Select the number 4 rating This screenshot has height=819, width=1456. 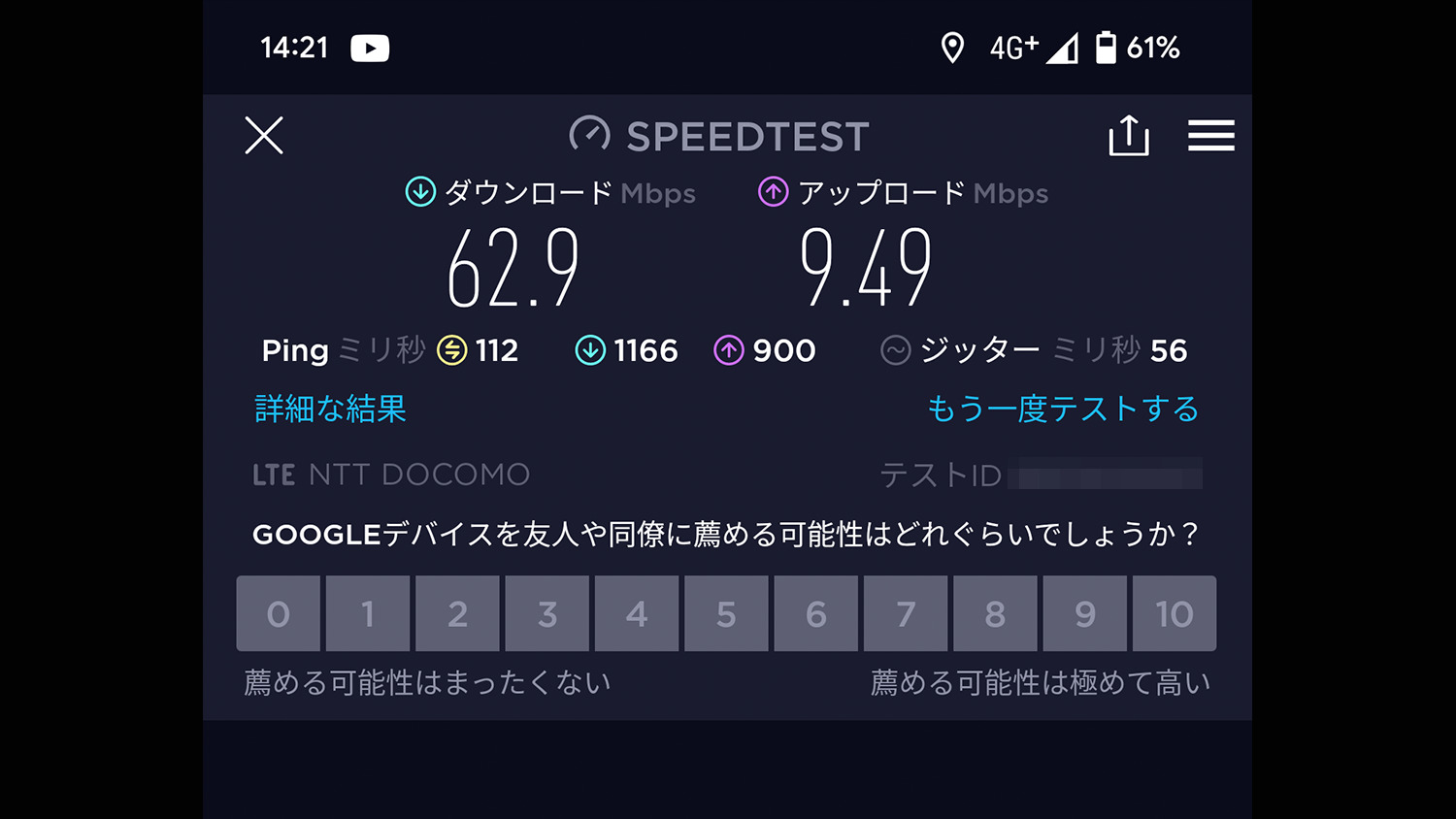tap(637, 613)
